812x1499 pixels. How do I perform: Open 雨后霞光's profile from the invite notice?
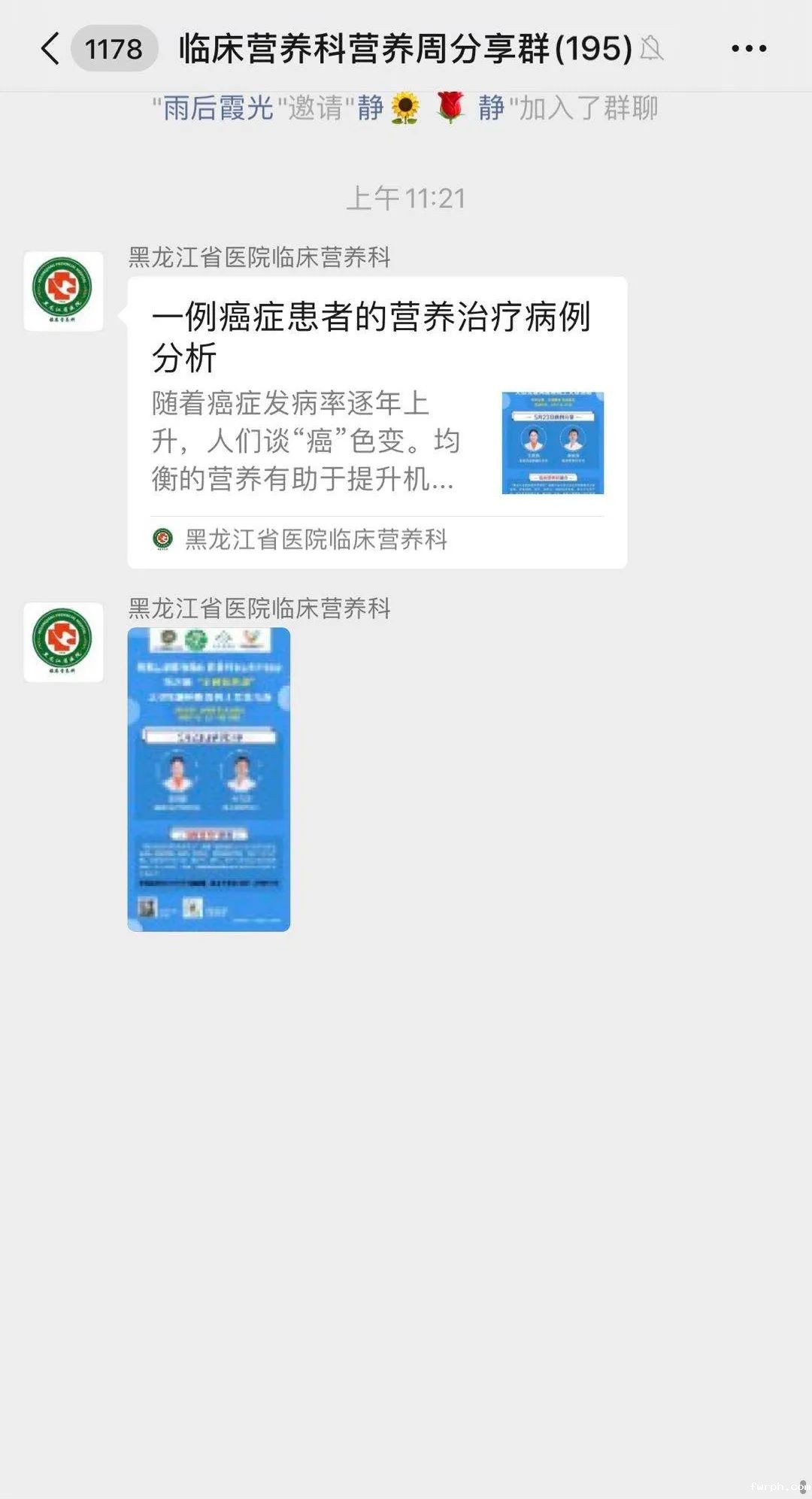(218, 108)
